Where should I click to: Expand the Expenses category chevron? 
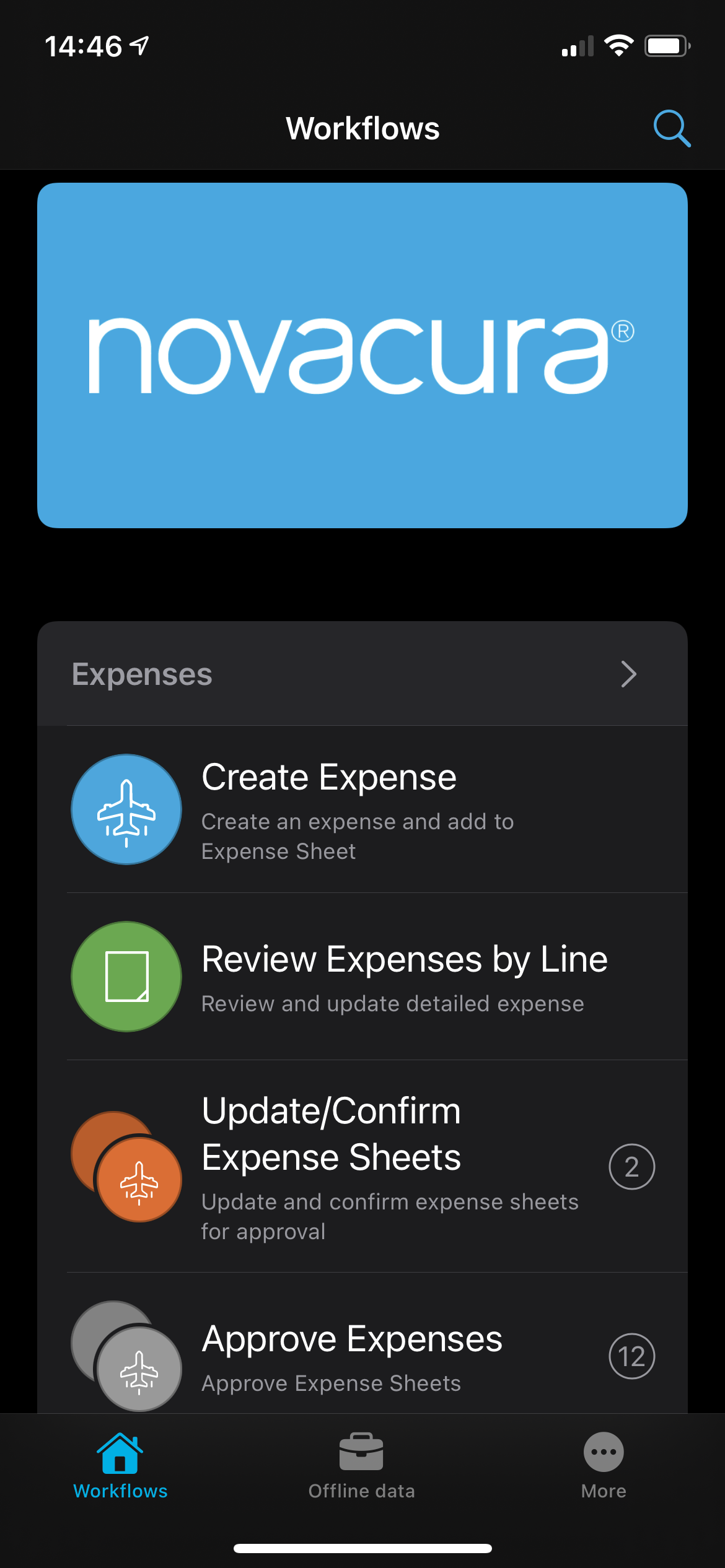click(x=628, y=674)
